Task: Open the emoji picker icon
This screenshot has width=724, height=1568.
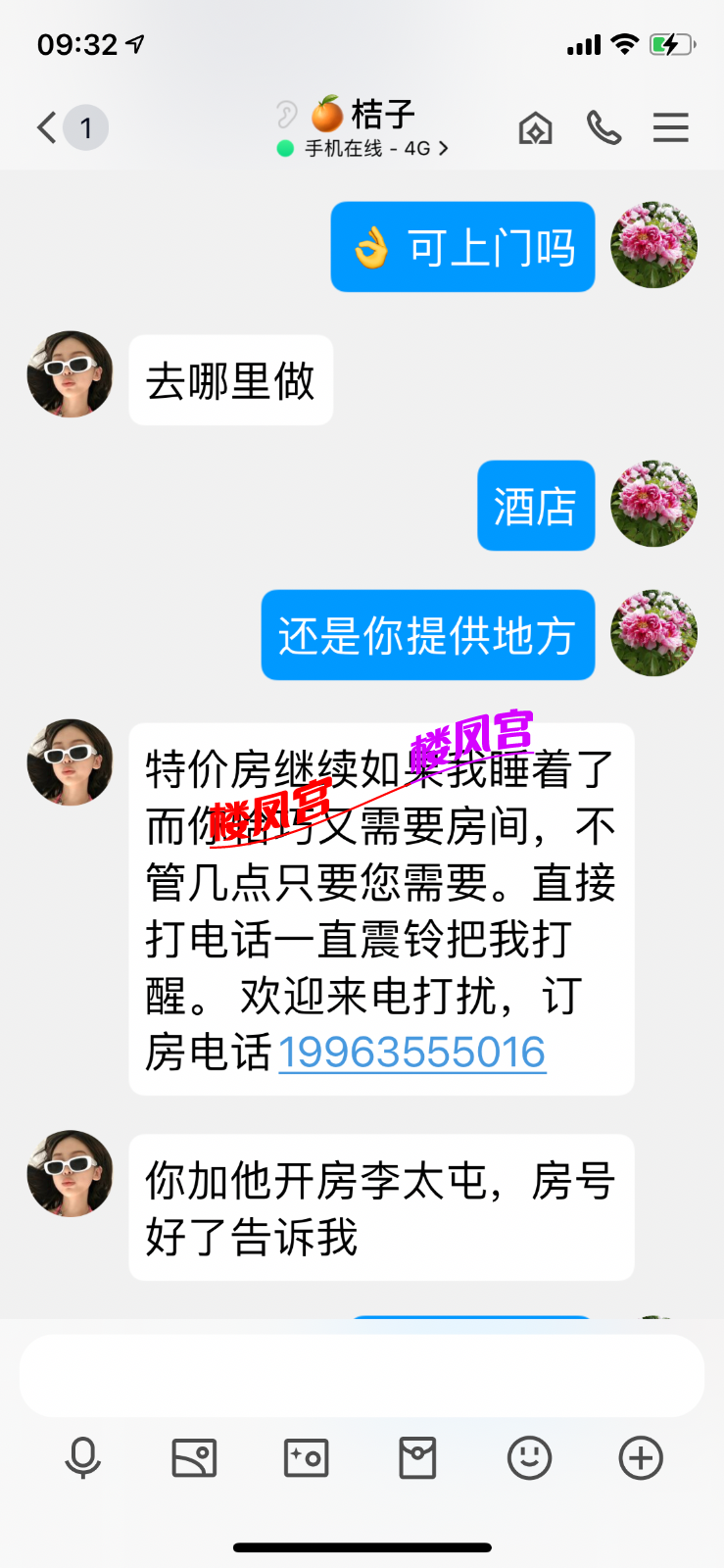Action: click(x=528, y=1457)
